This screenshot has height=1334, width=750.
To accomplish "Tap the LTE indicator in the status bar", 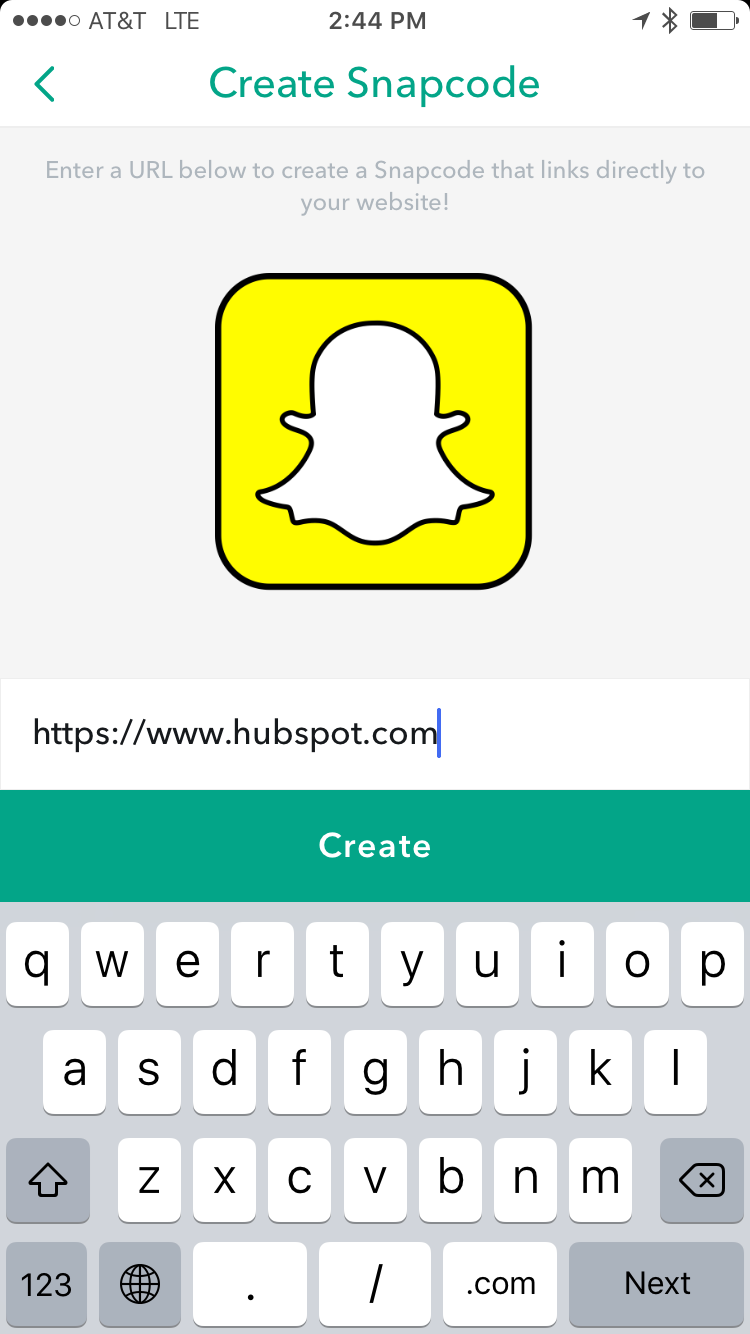I will [182, 18].
